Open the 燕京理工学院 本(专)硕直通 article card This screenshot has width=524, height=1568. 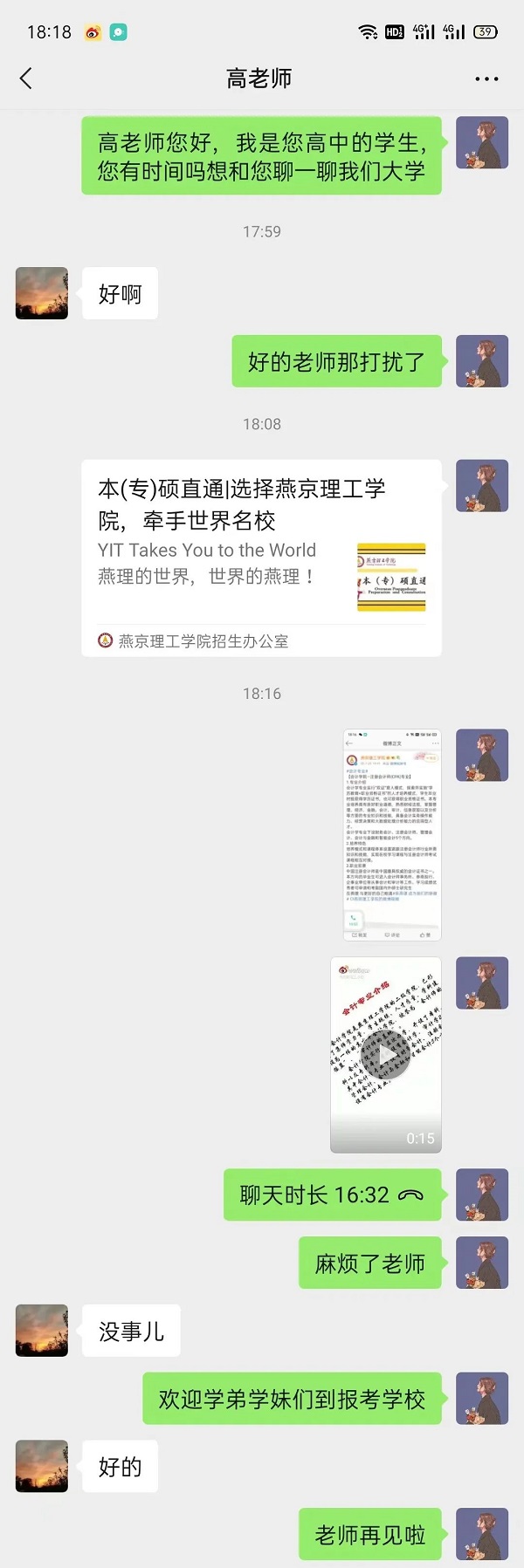[261, 557]
